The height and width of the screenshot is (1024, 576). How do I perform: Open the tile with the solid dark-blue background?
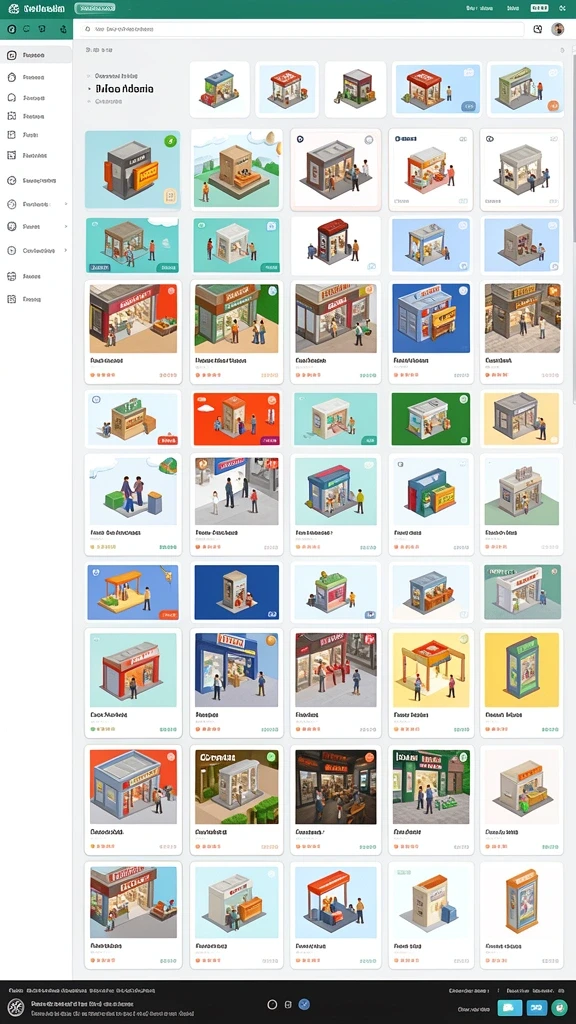(236, 592)
